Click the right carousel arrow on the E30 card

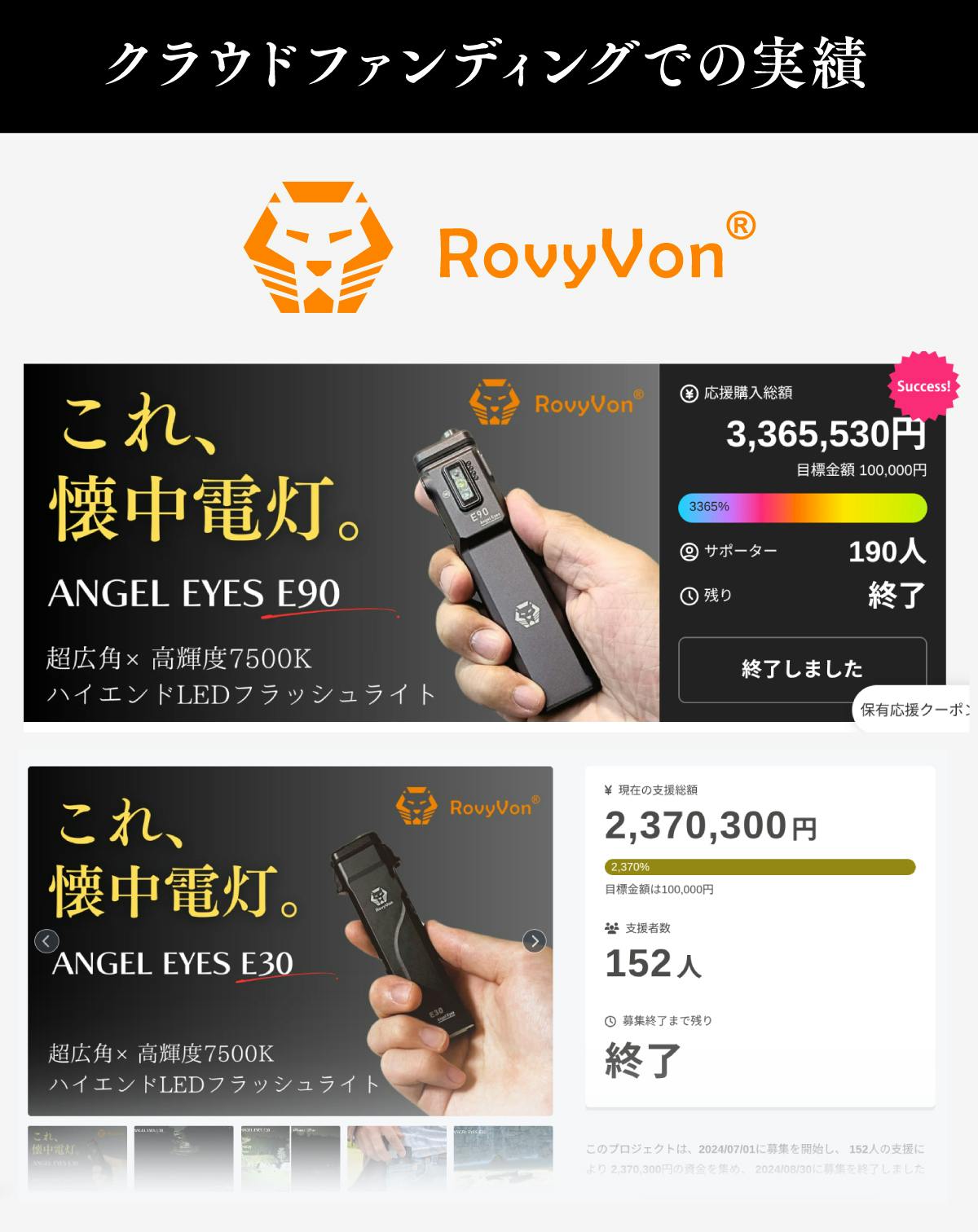click(535, 941)
